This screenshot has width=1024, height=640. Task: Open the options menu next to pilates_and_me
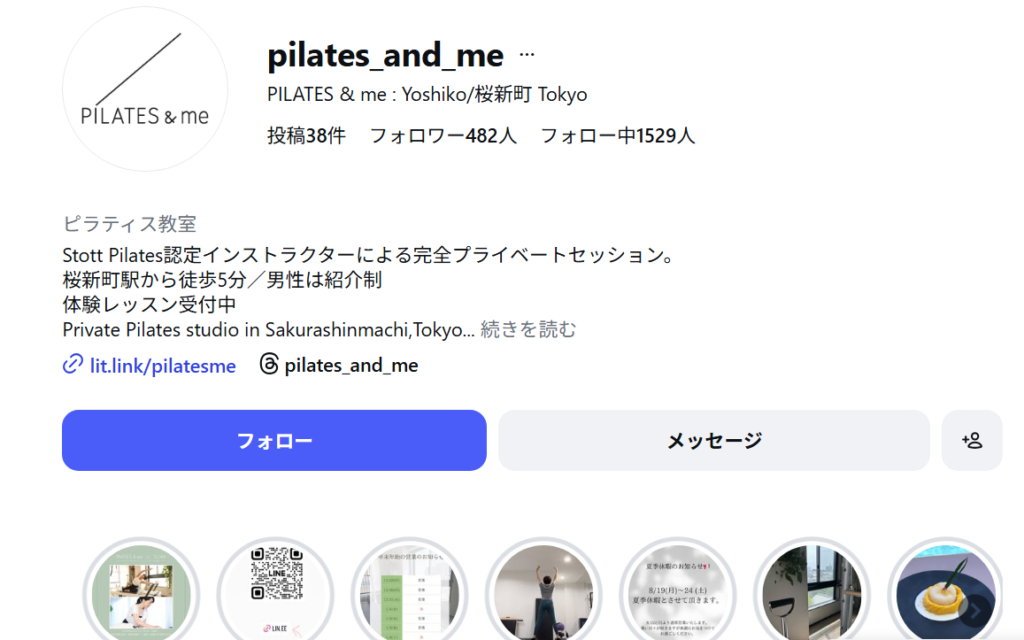[528, 55]
